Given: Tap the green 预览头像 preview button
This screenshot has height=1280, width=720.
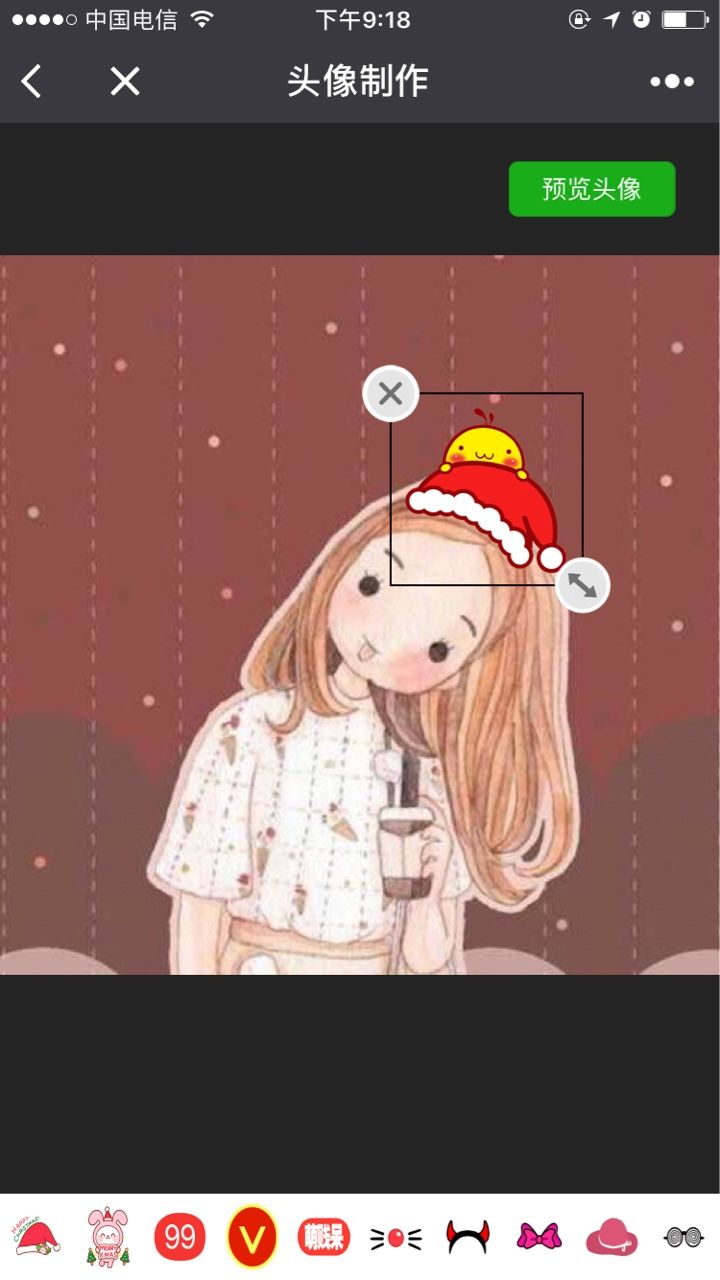Looking at the screenshot, I should coord(592,189).
